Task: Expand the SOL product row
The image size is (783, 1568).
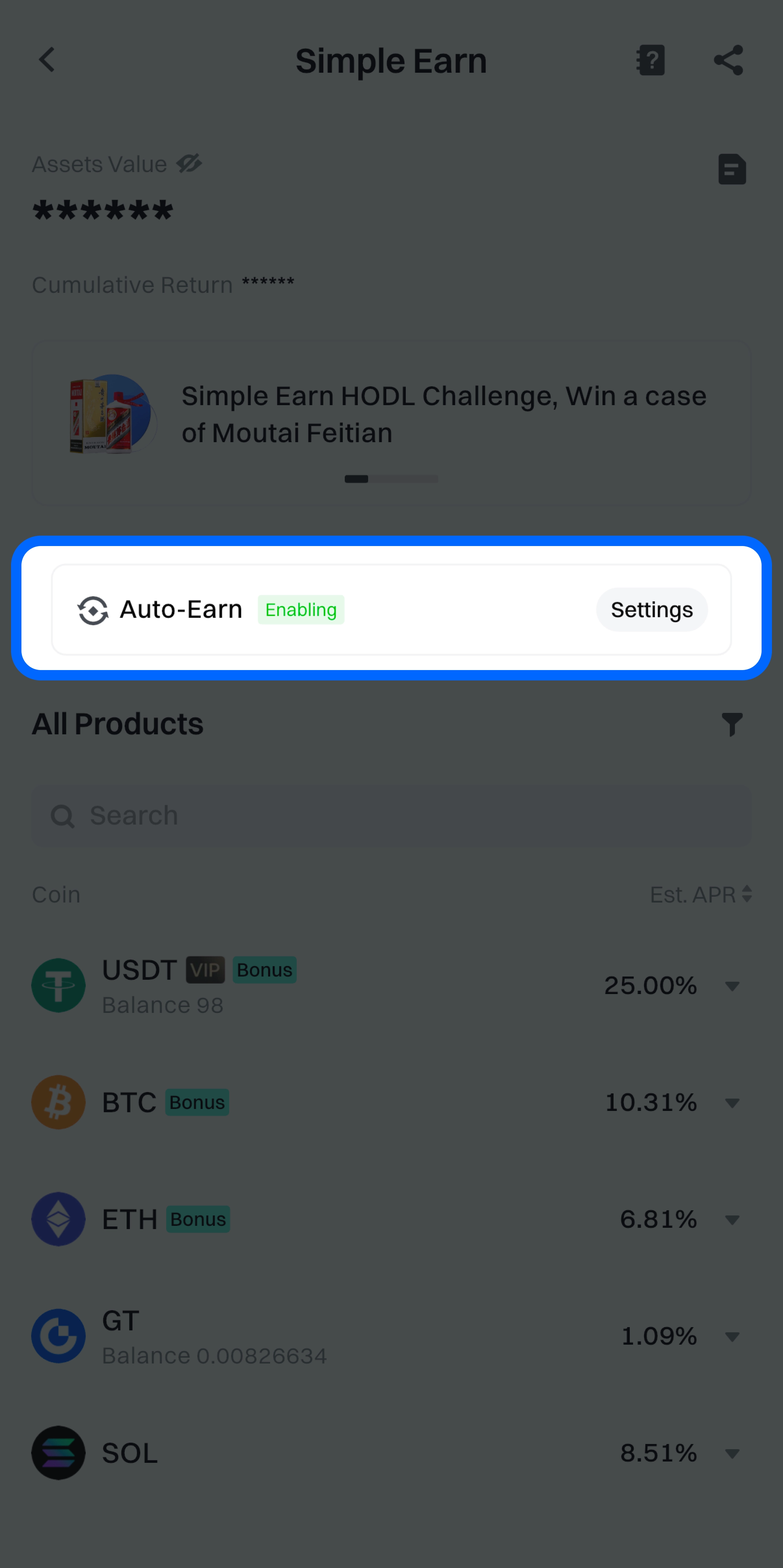Action: [732, 1453]
